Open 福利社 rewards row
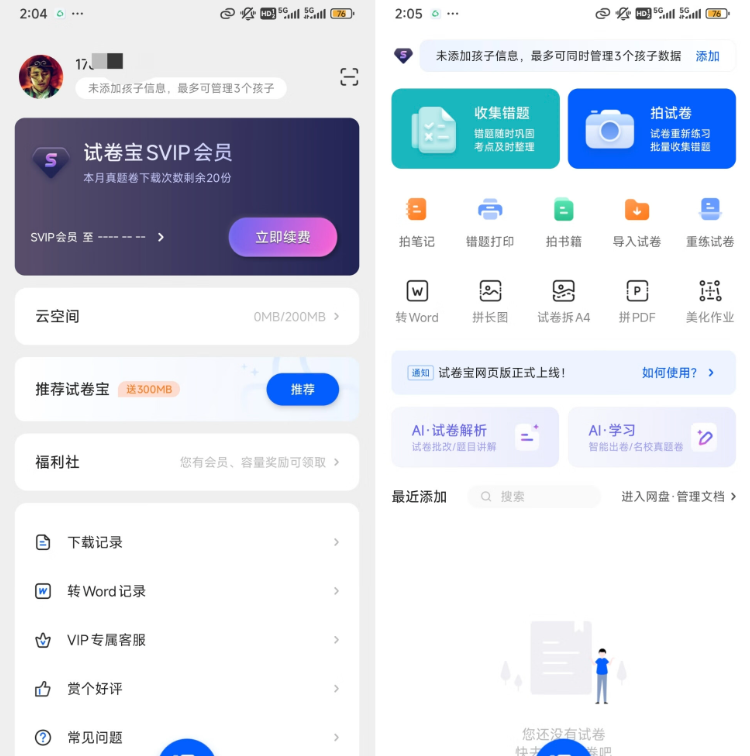The width and height of the screenshot is (750, 756). [187, 462]
